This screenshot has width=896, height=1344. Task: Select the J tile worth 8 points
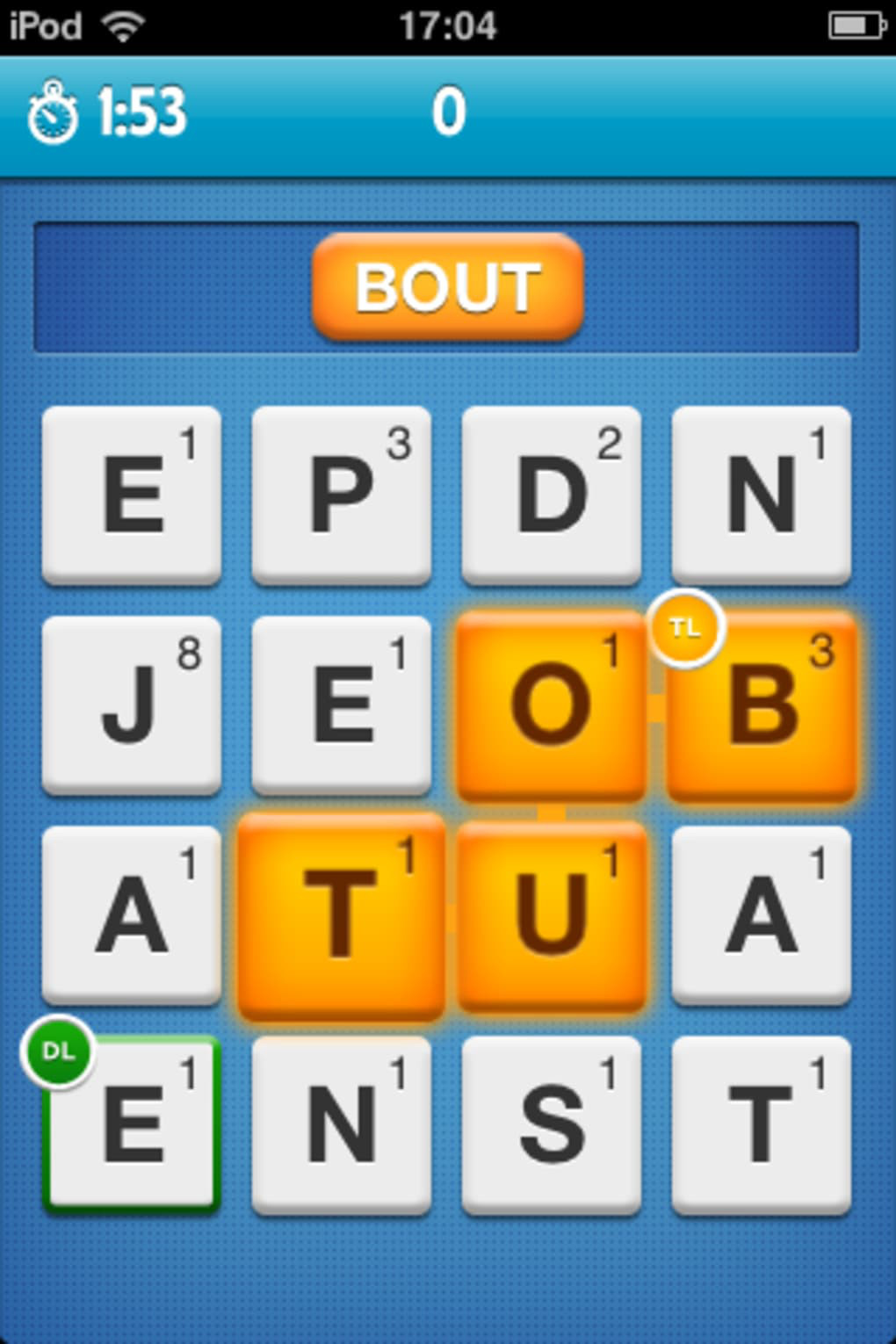tap(132, 705)
